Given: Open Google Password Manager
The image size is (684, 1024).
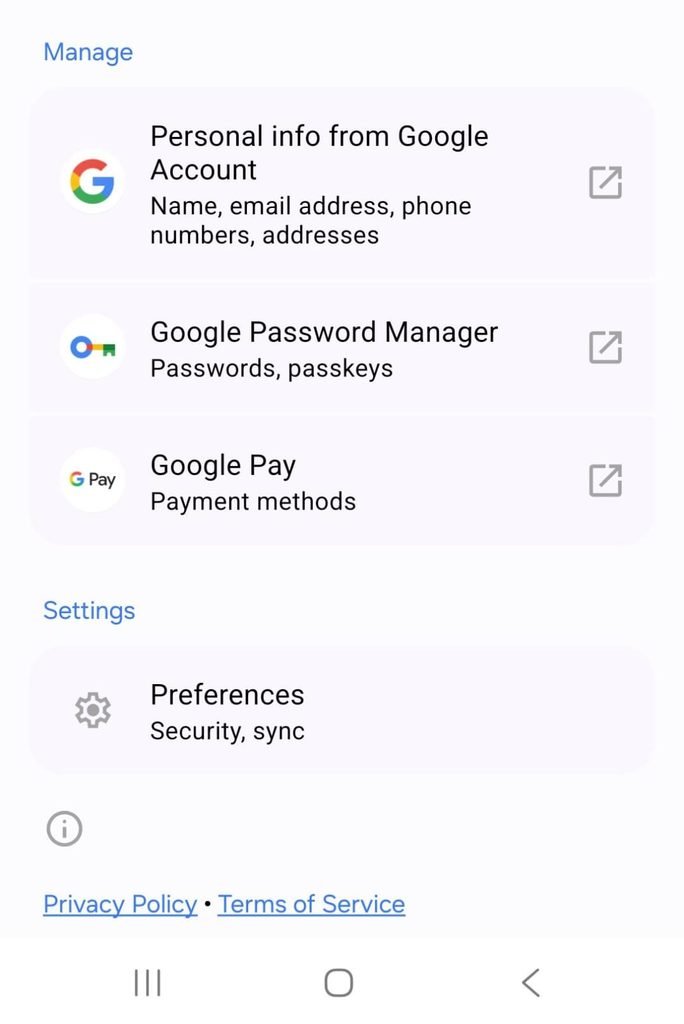Looking at the screenshot, I should point(342,347).
